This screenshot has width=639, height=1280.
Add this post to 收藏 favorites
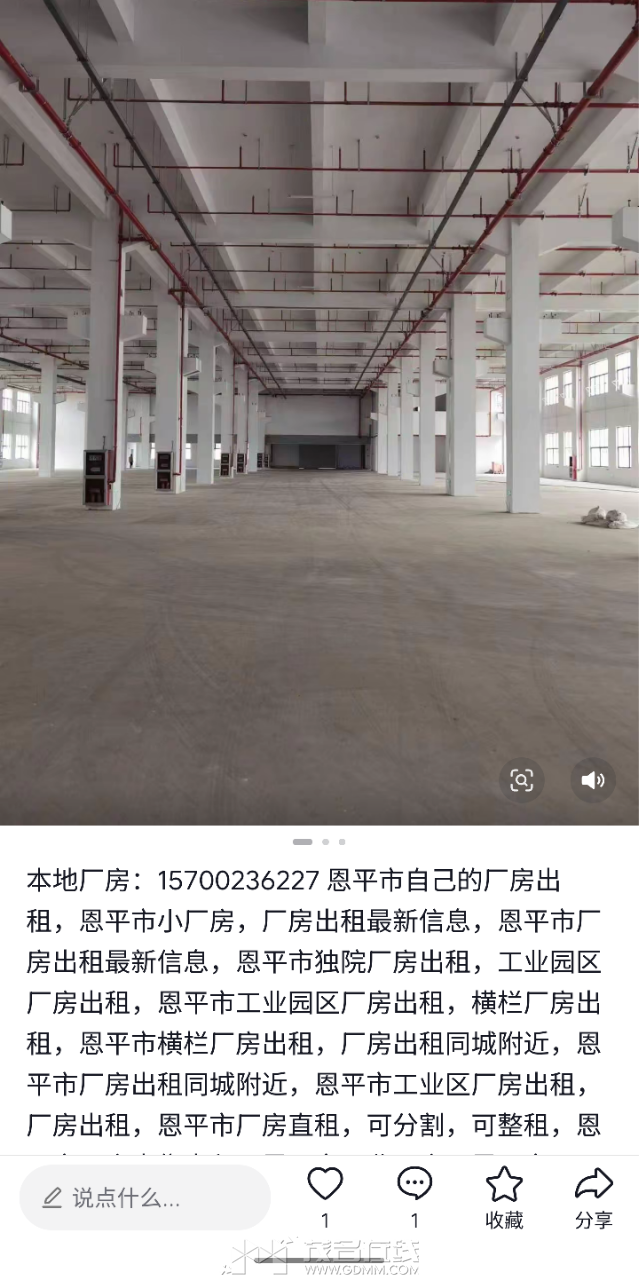[504, 1195]
